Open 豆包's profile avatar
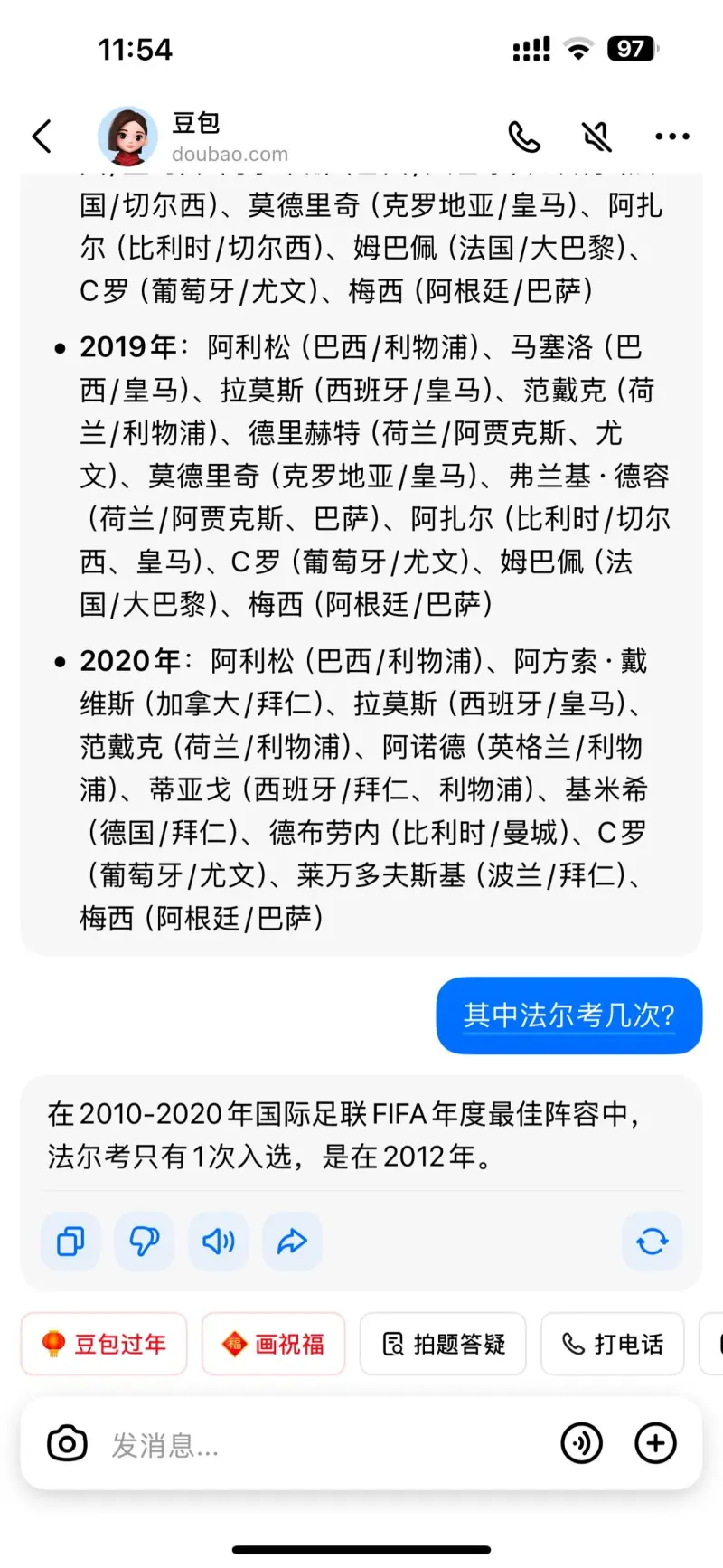The height and width of the screenshot is (1568, 723). click(127, 137)
